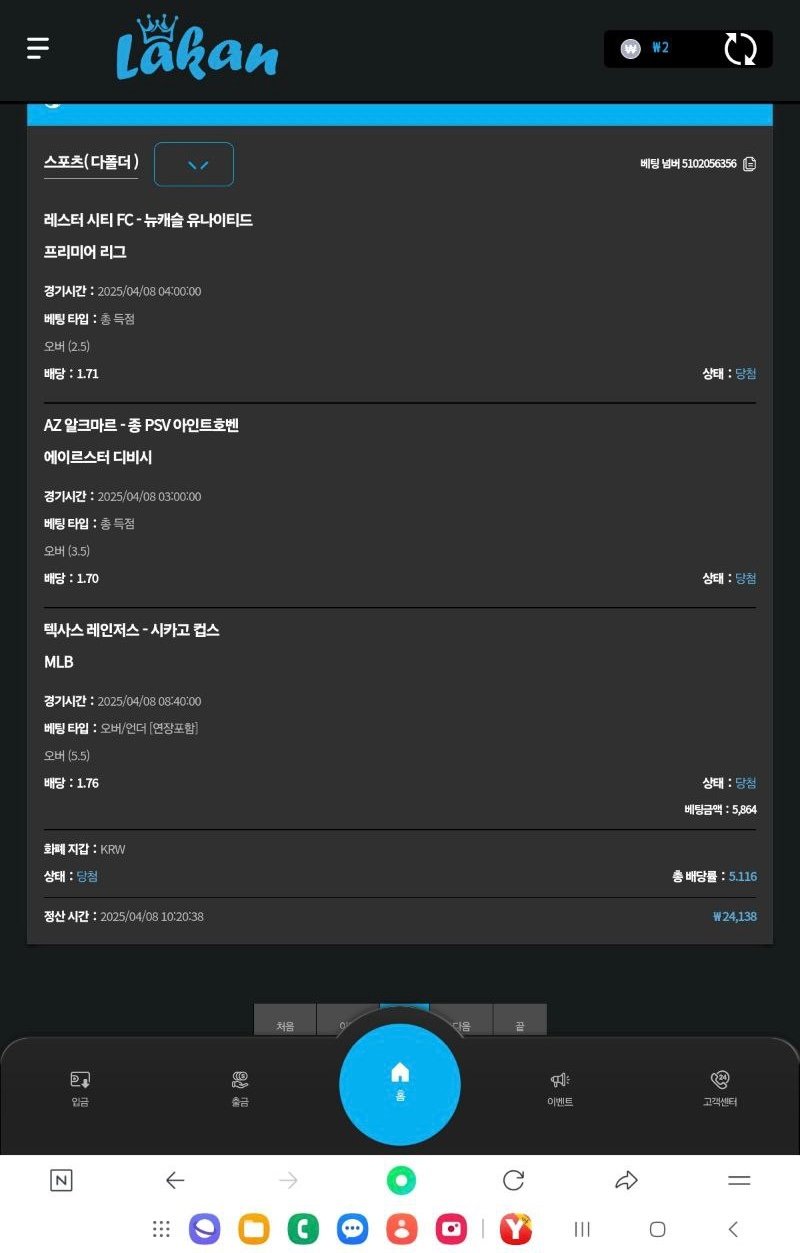Tap the green browser home circle
This screenshot has width=800, height=1253.
click(401, 1181)
